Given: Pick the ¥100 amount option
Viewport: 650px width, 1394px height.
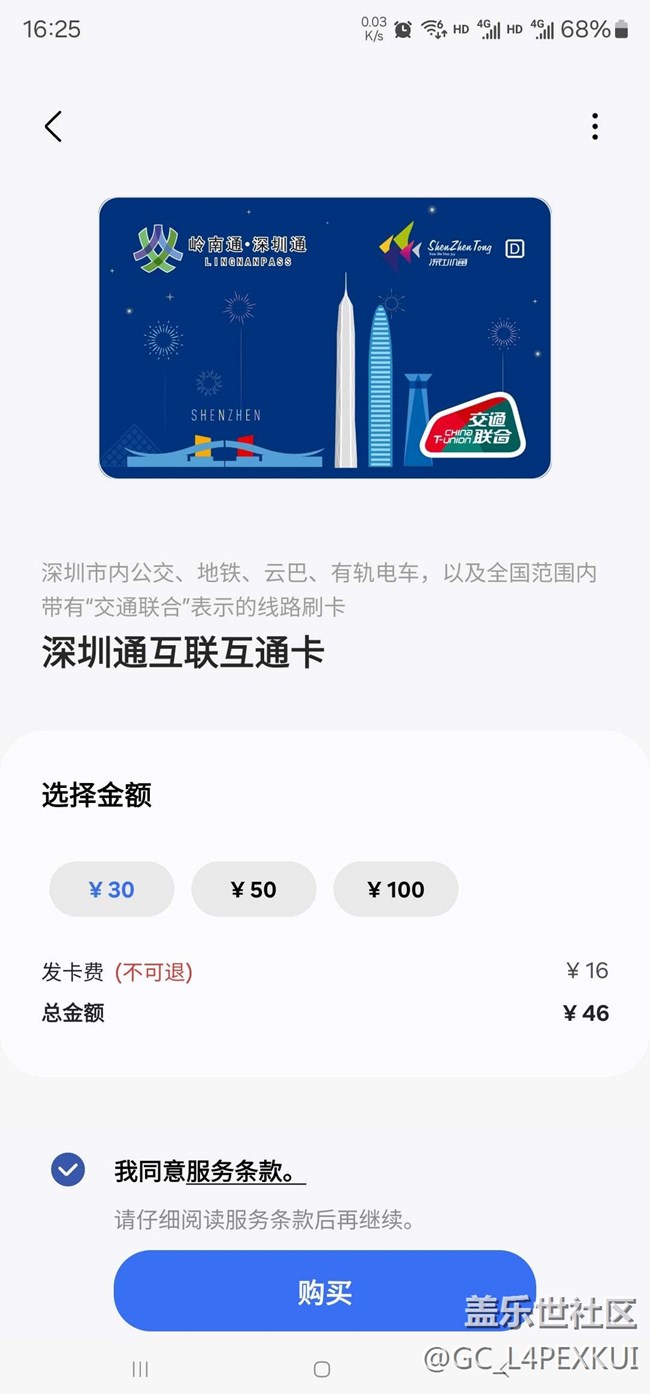Looking at the screenshot, I should [x=396, y=889].
